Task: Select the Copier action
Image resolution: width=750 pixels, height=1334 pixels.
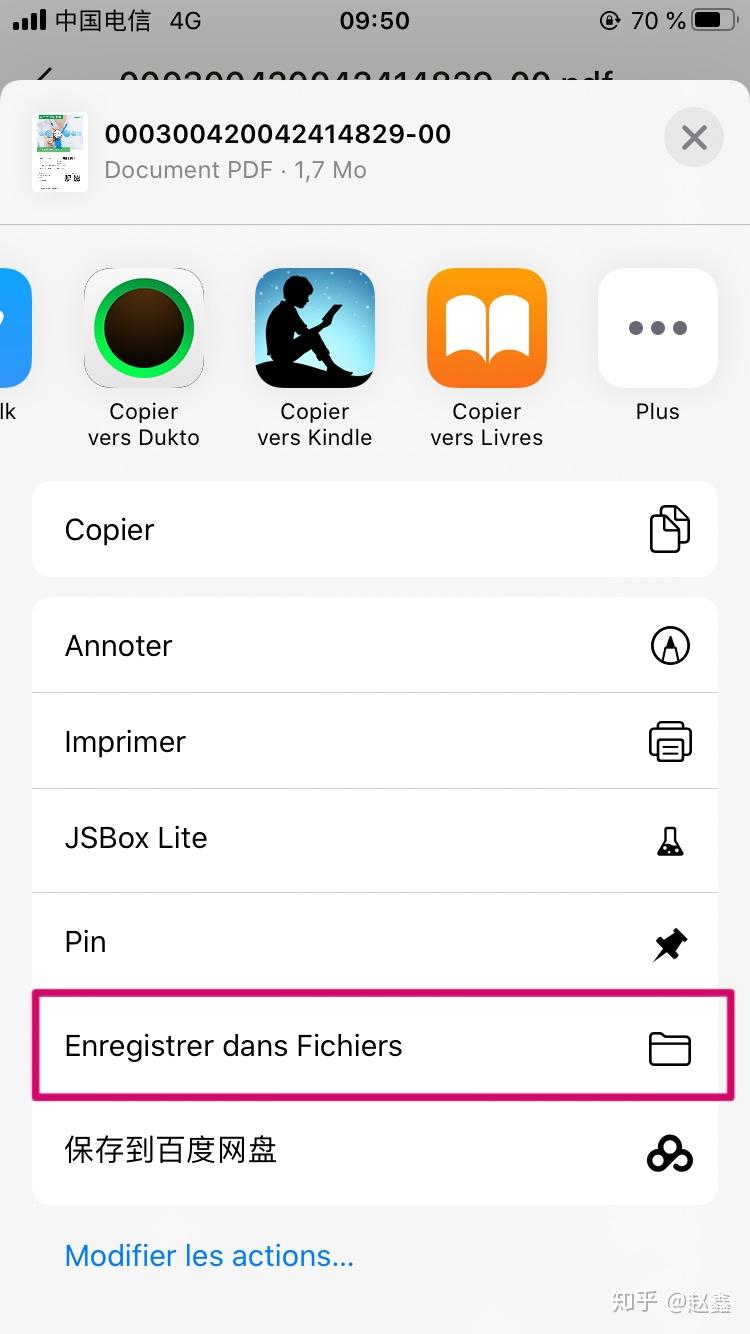Action: [375, 529]
